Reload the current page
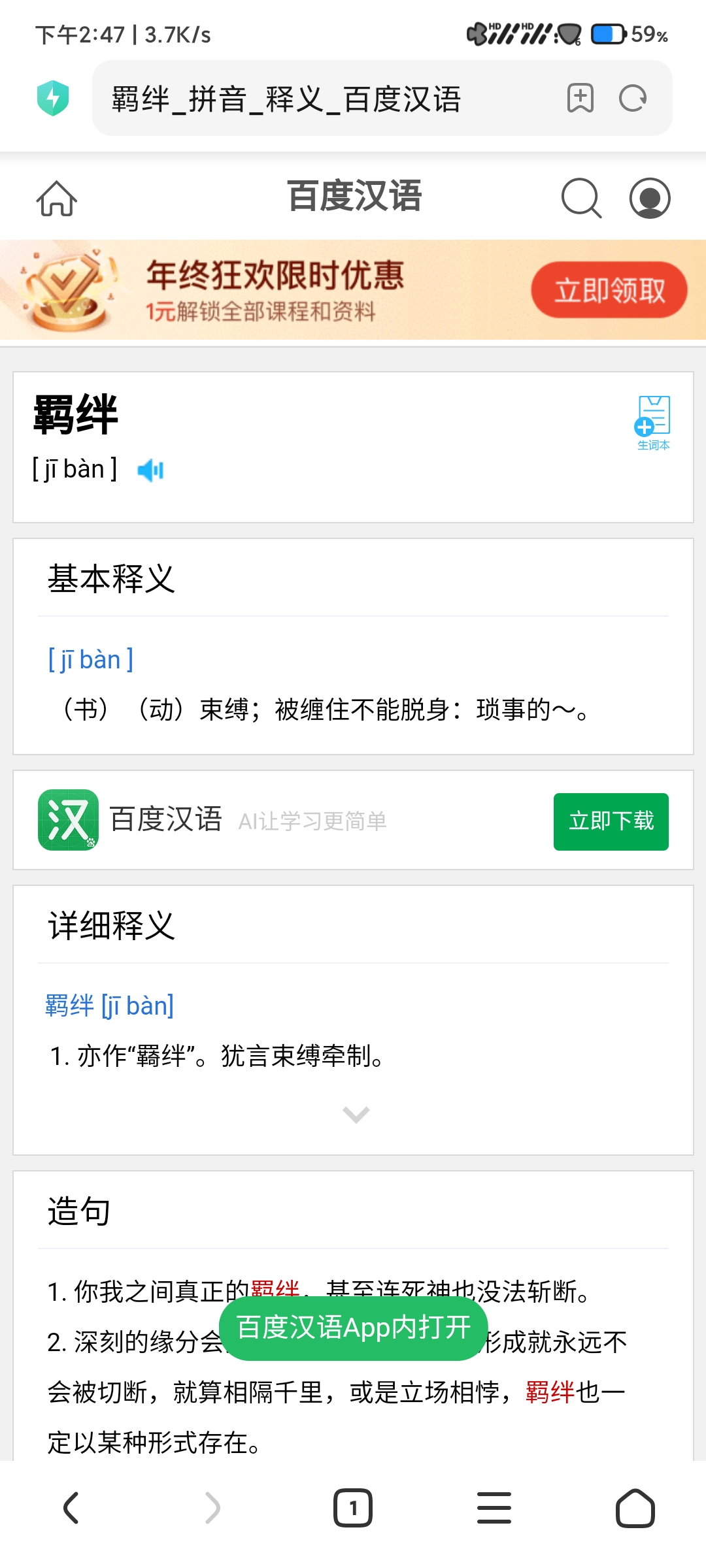 pyautogui.click(x=633, y=99)
